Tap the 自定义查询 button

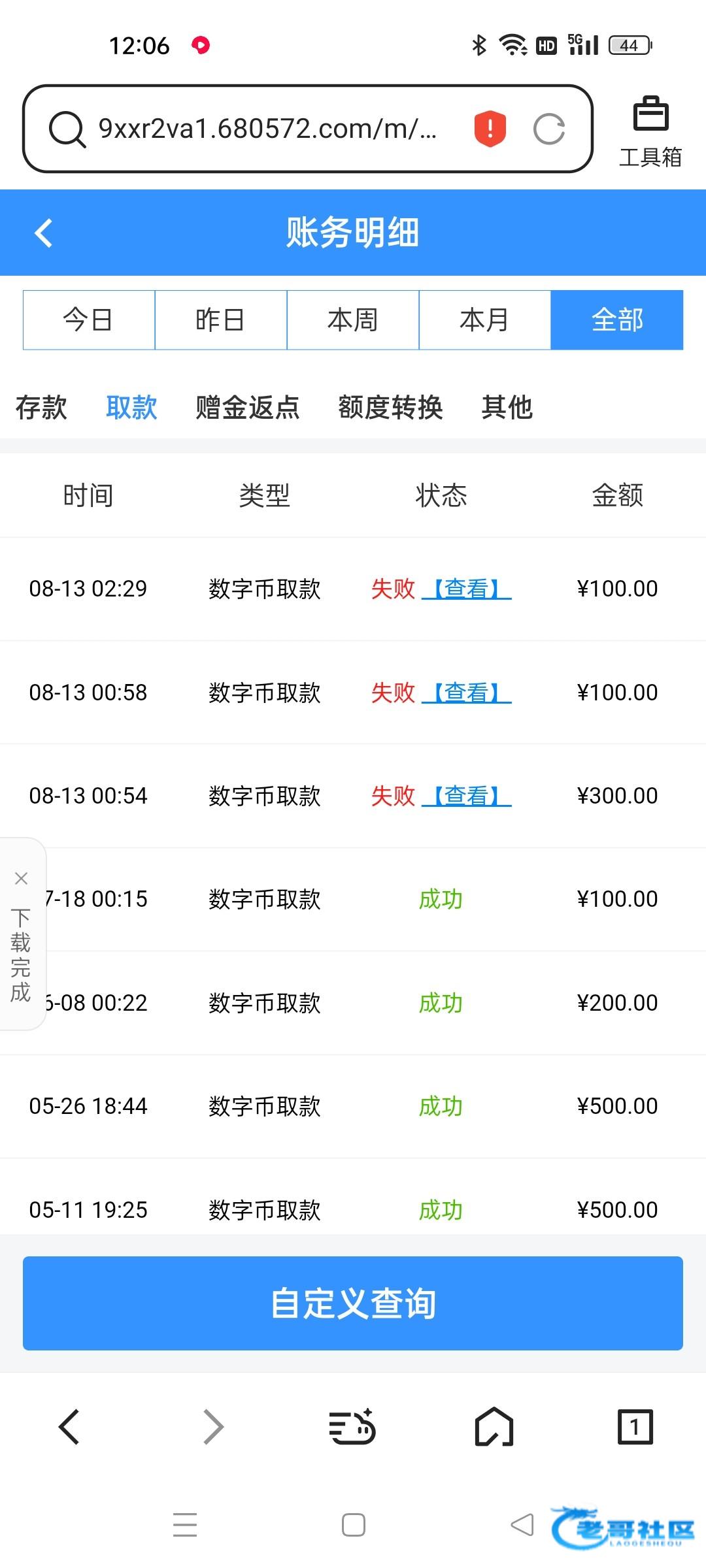pyautogui.click(x=353, y=1303)
